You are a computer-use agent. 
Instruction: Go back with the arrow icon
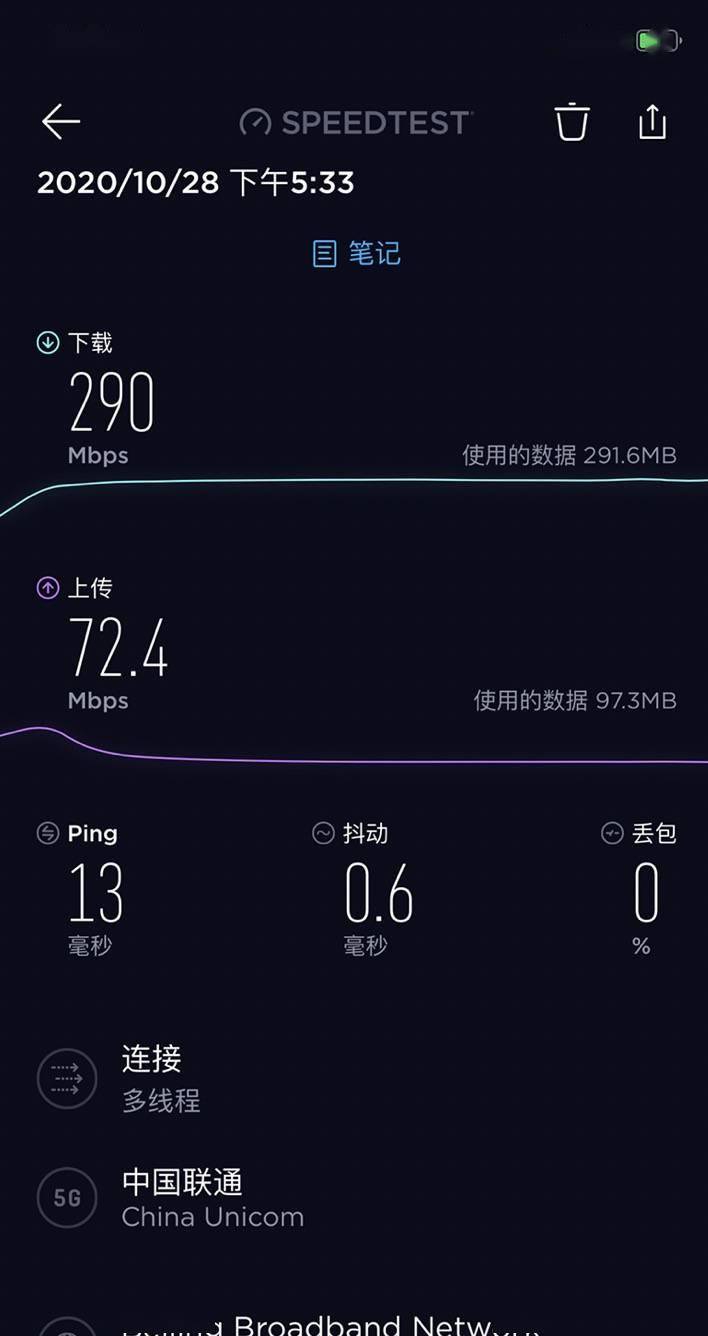[x=60, y=122]
